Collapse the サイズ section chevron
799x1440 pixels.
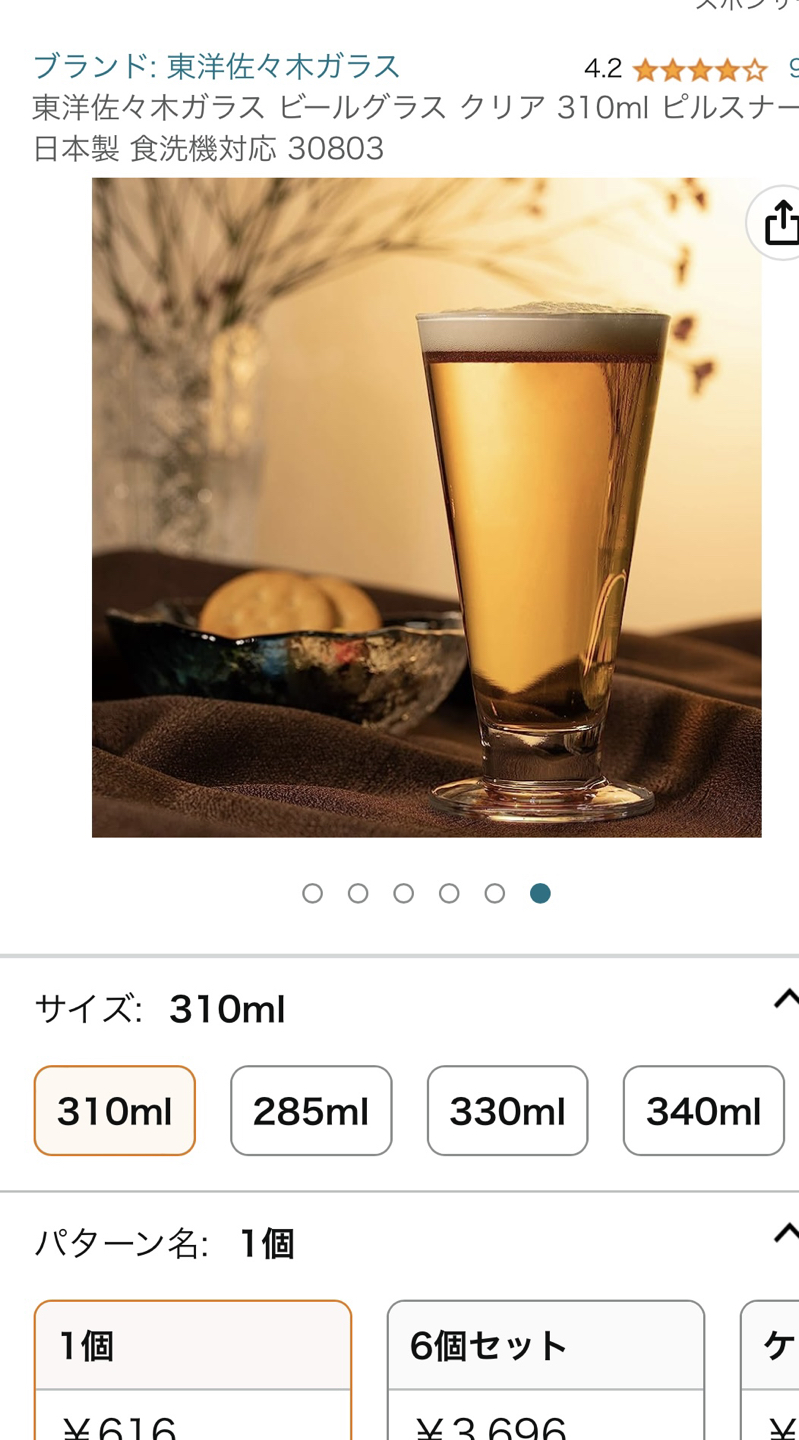(785, 998)
